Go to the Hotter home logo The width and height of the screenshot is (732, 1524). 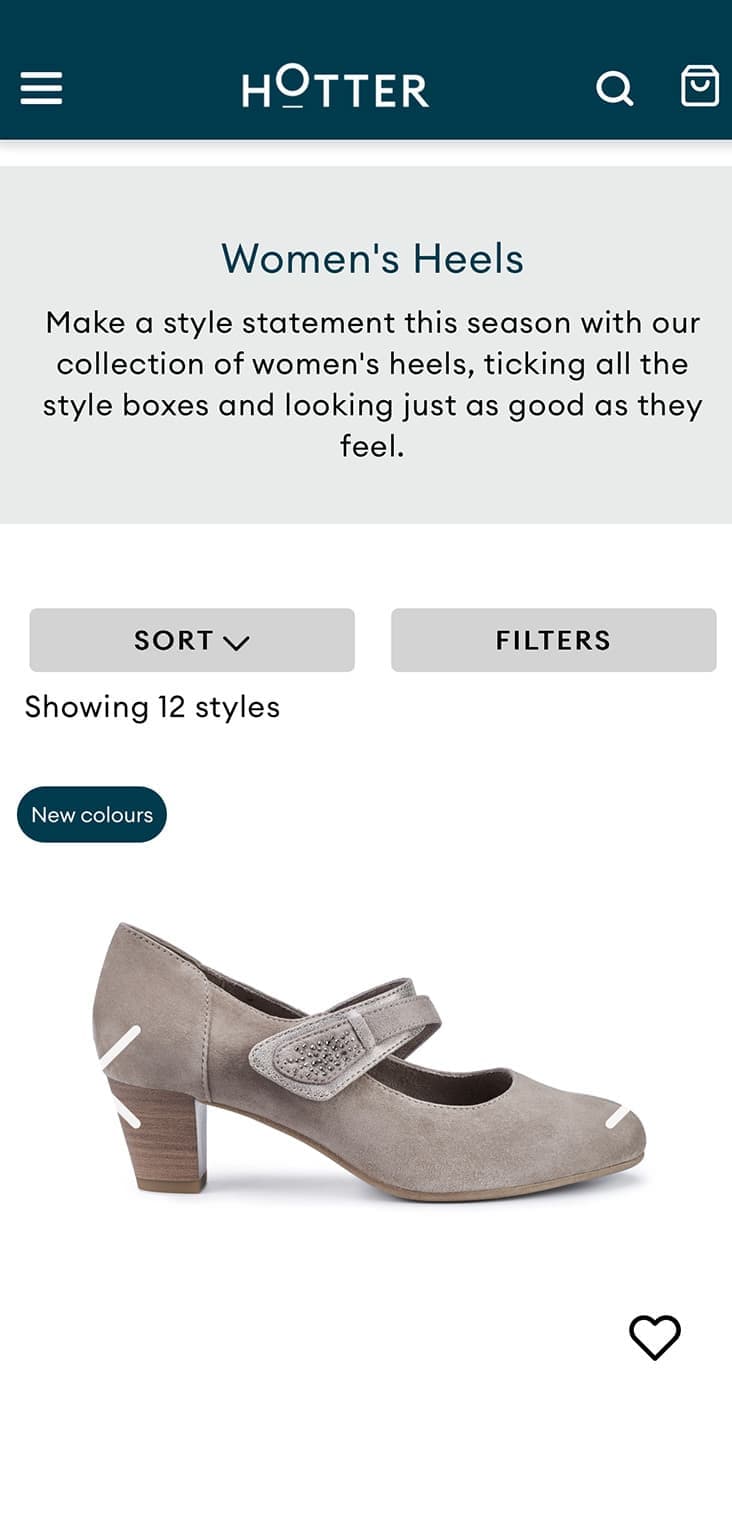(x=335, y=89)
